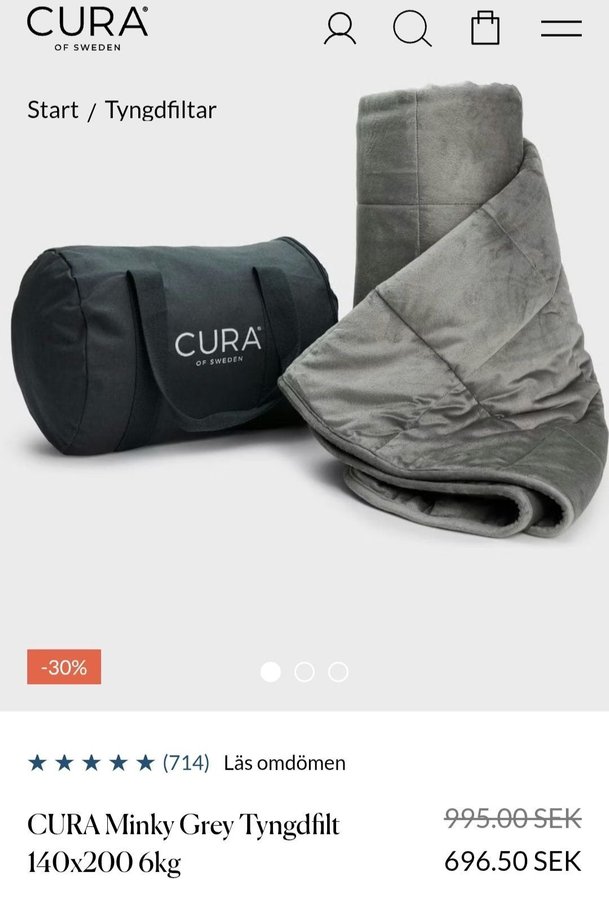Open the search magnifier icon
The height and width of the screenshot is (900, 609).
click(x=411, y=28)
